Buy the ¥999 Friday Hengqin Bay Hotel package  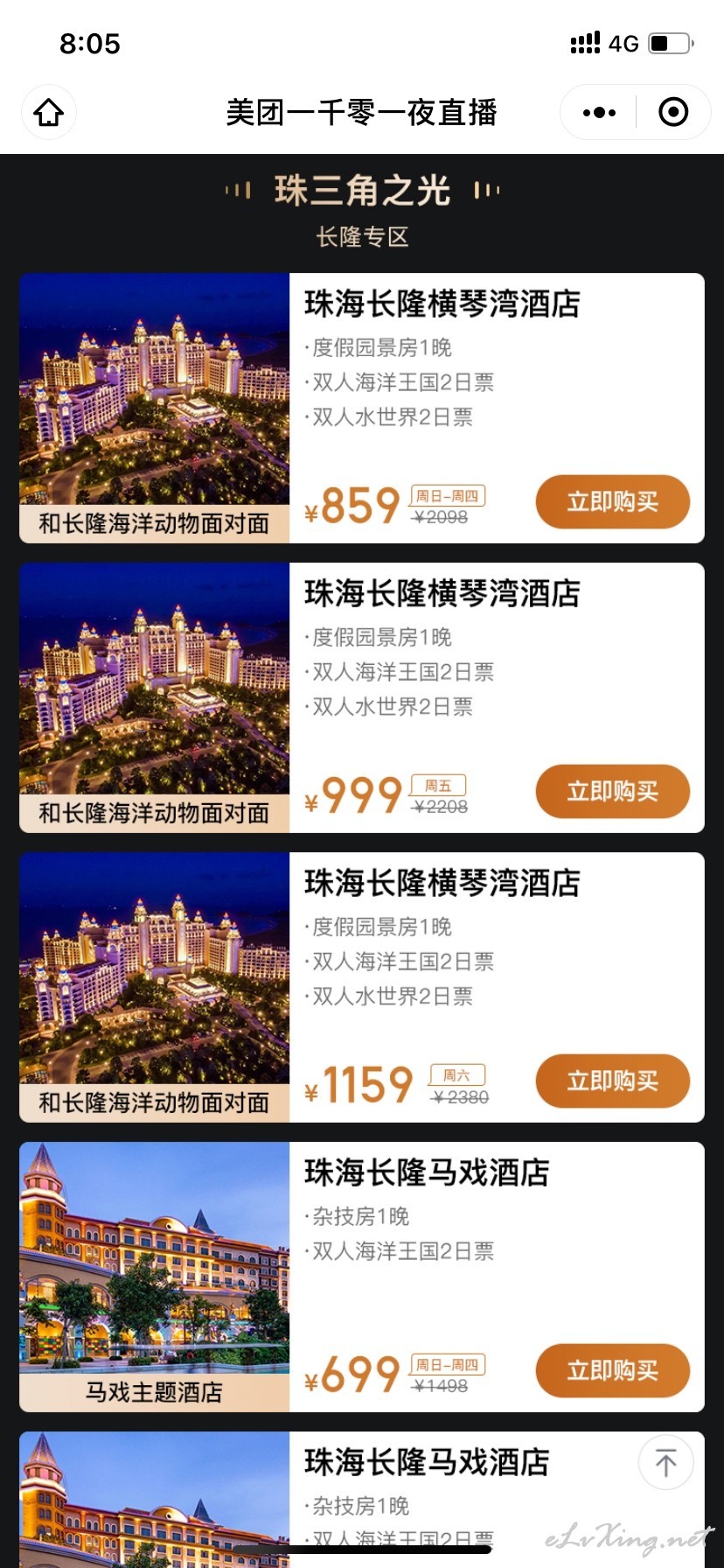click(612, 791)
